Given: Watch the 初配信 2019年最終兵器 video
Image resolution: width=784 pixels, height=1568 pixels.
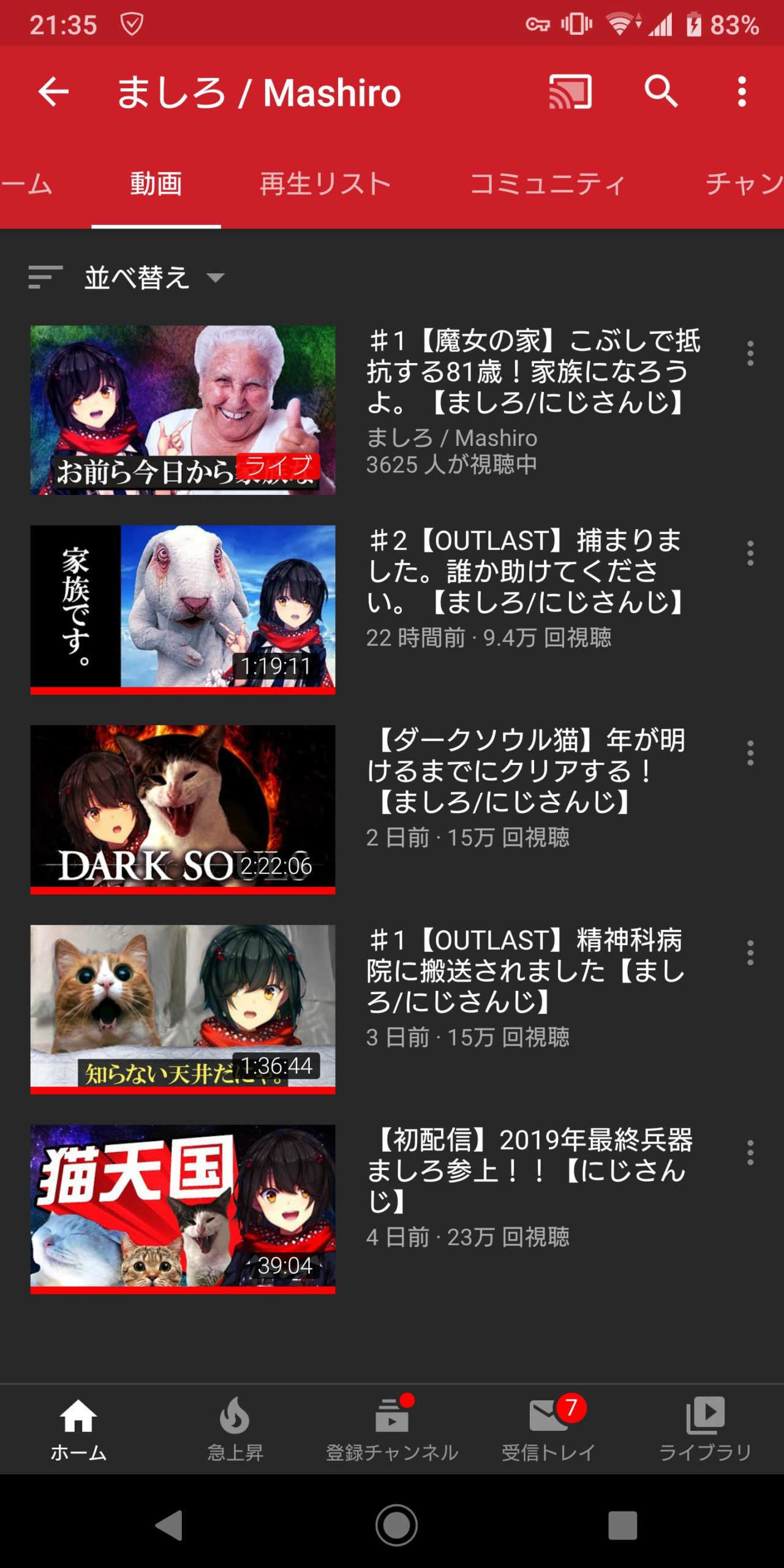Looking at the screenshot, I should point(183,1208).
